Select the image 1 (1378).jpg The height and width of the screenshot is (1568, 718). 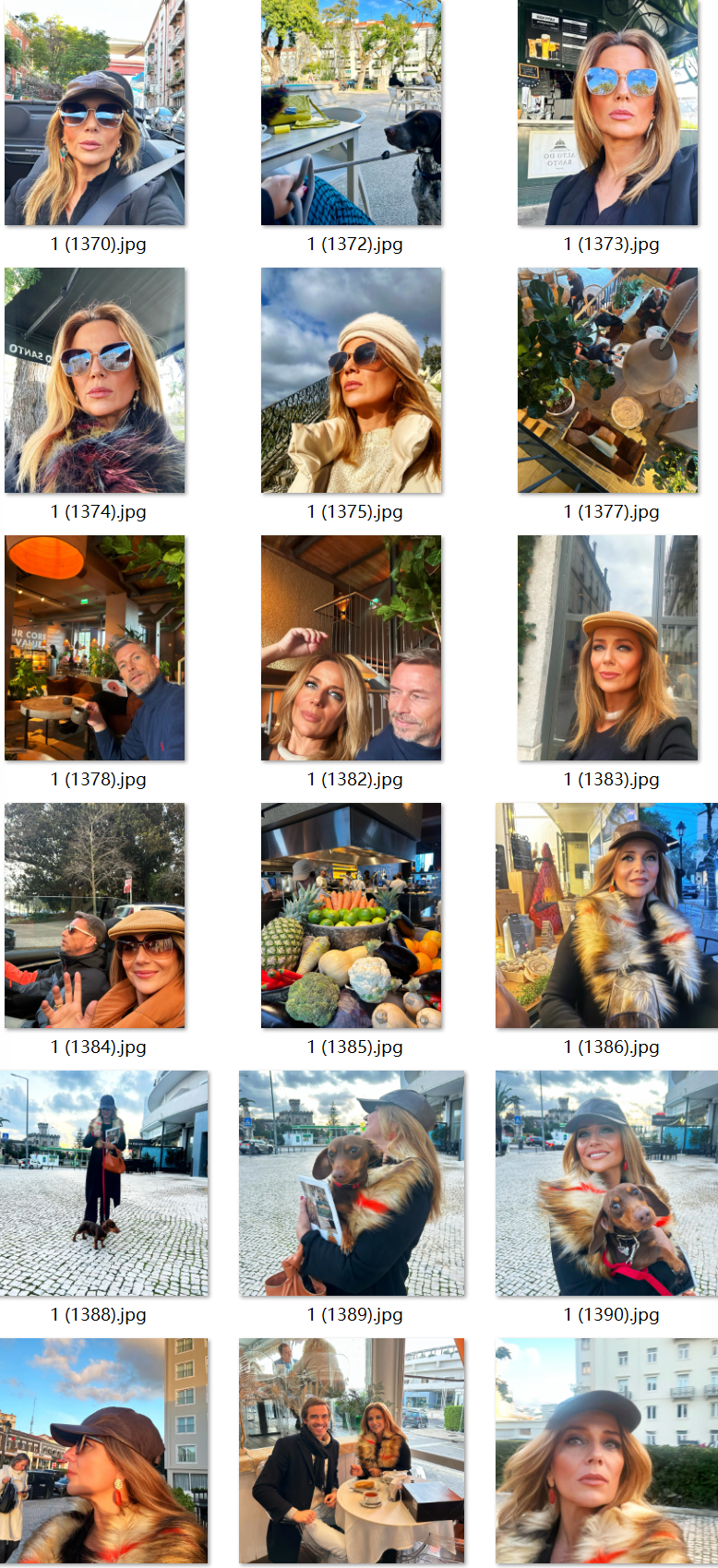(94, 648)
